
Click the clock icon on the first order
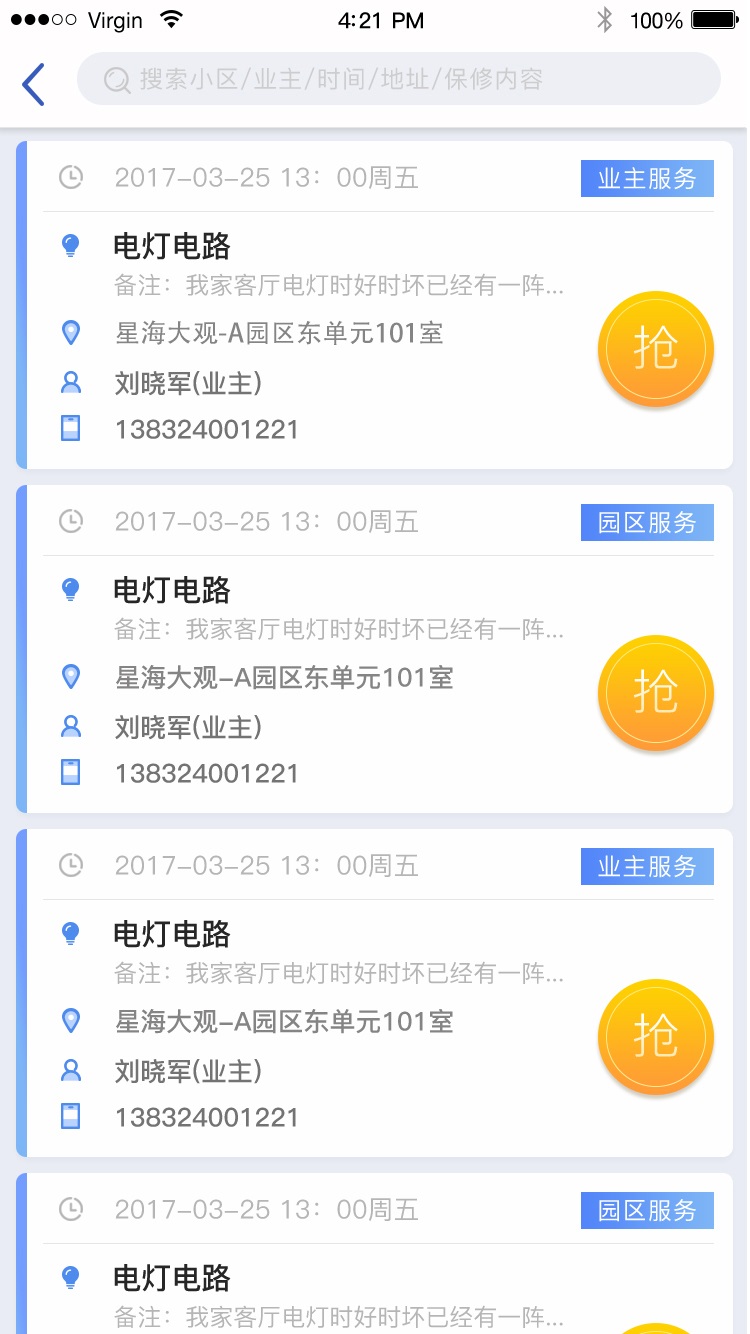(70, 177)
